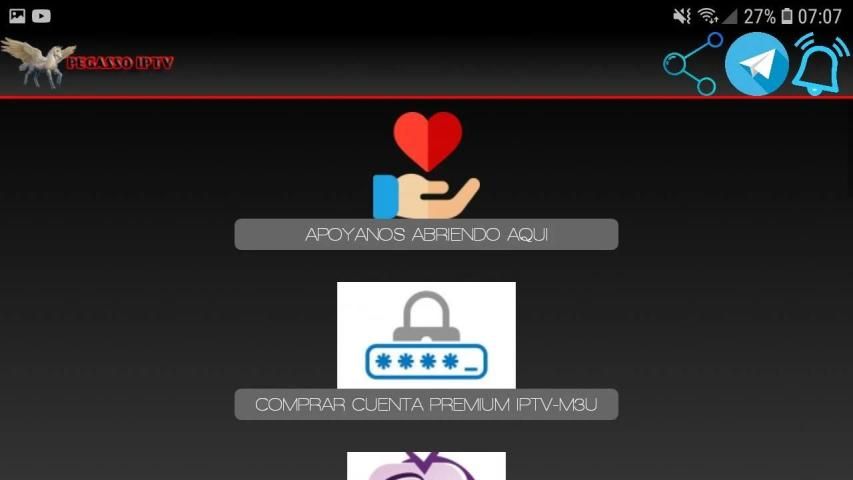Open the padlock password image

pos(426,335)
